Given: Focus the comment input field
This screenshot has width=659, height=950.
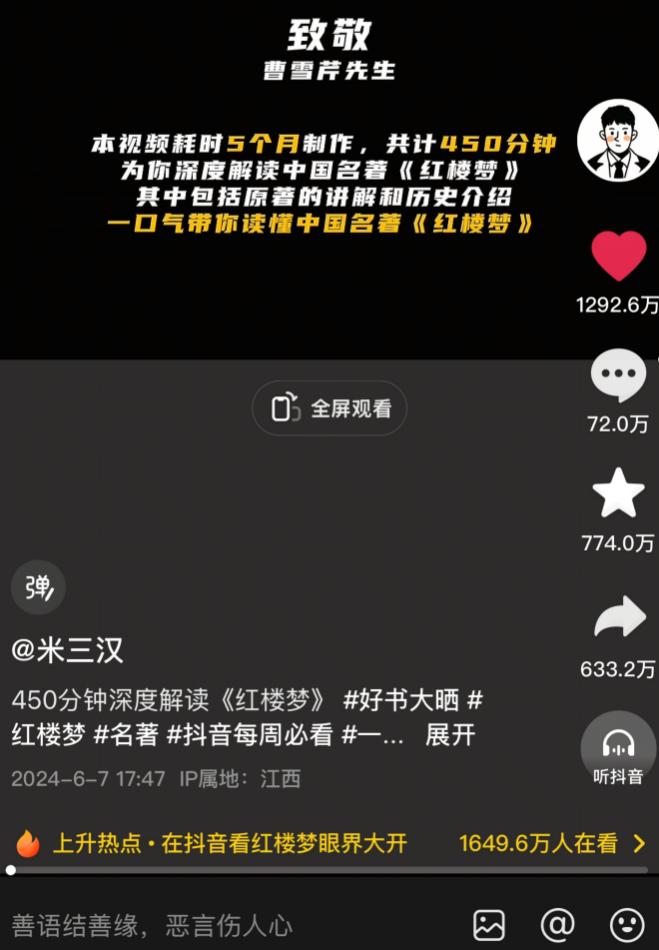Looking at the screenshot, I should tap(200, 924).
